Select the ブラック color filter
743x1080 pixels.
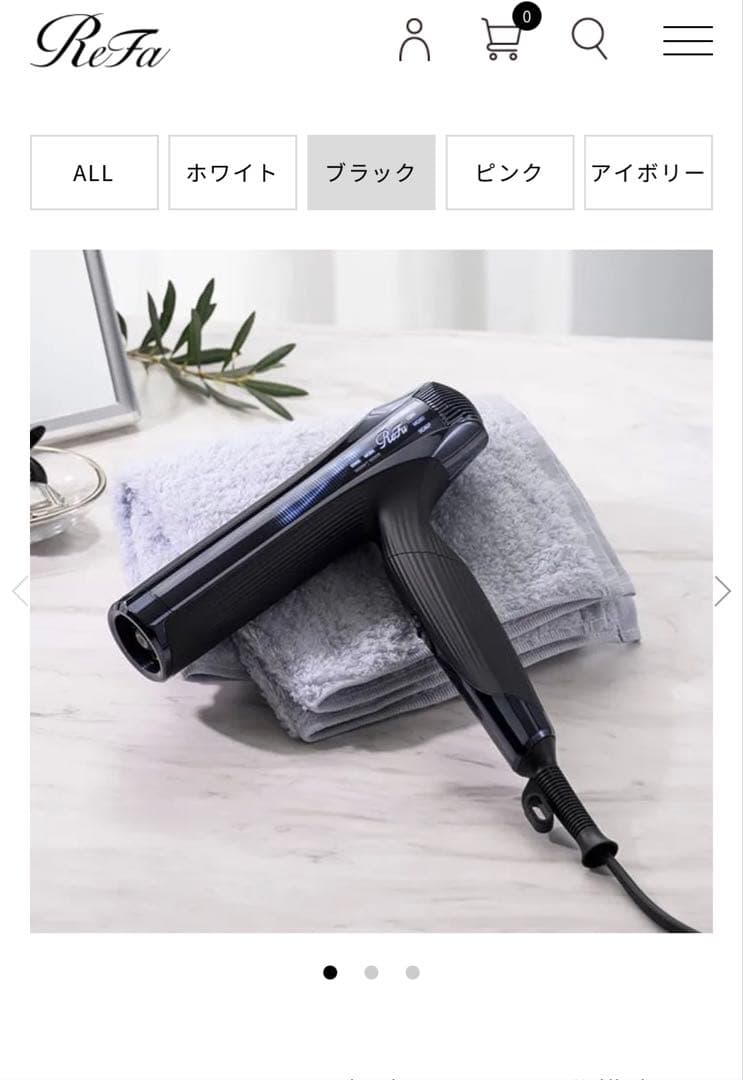tap(371, 172)
